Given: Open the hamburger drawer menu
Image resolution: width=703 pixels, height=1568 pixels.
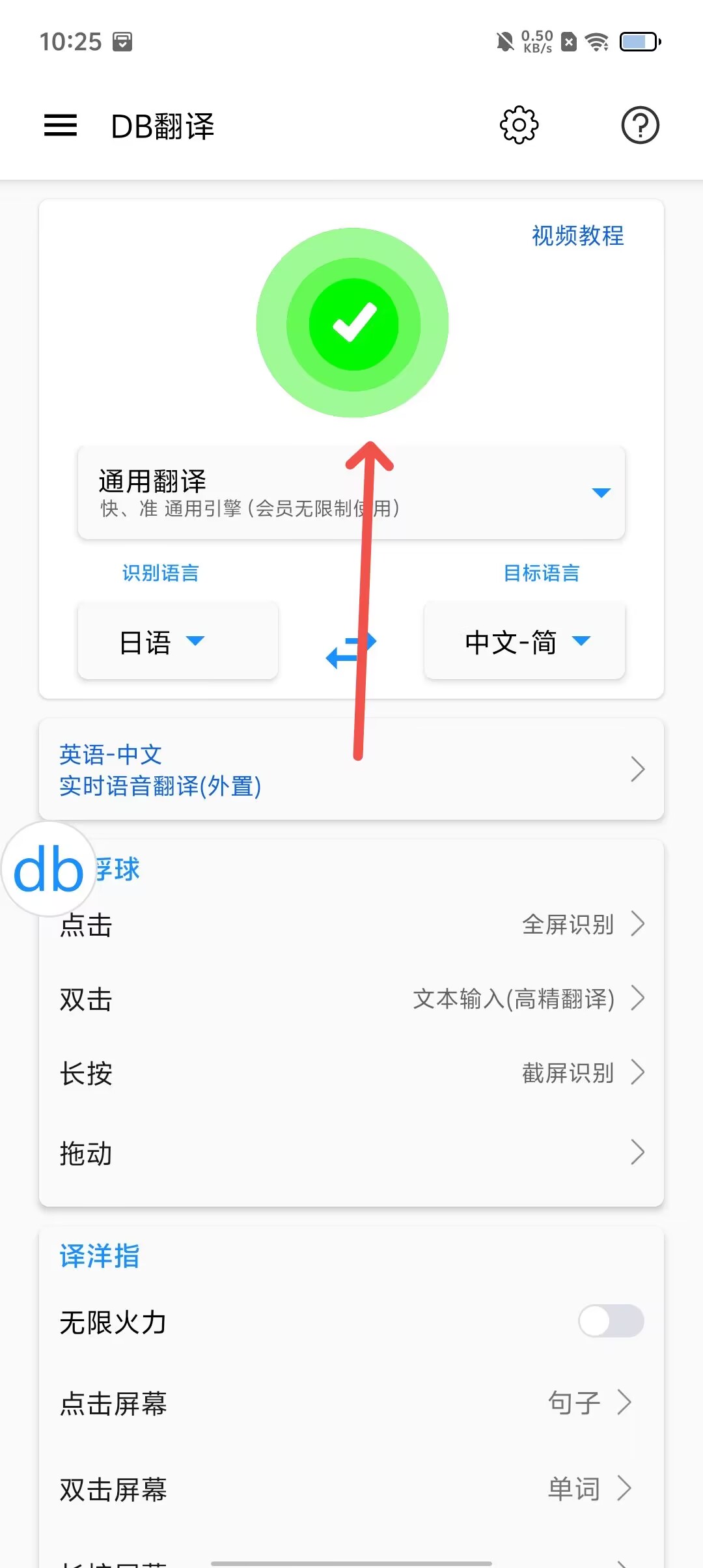Looking at the screenshot, I should pyautogui.click(x=61, y=125).
